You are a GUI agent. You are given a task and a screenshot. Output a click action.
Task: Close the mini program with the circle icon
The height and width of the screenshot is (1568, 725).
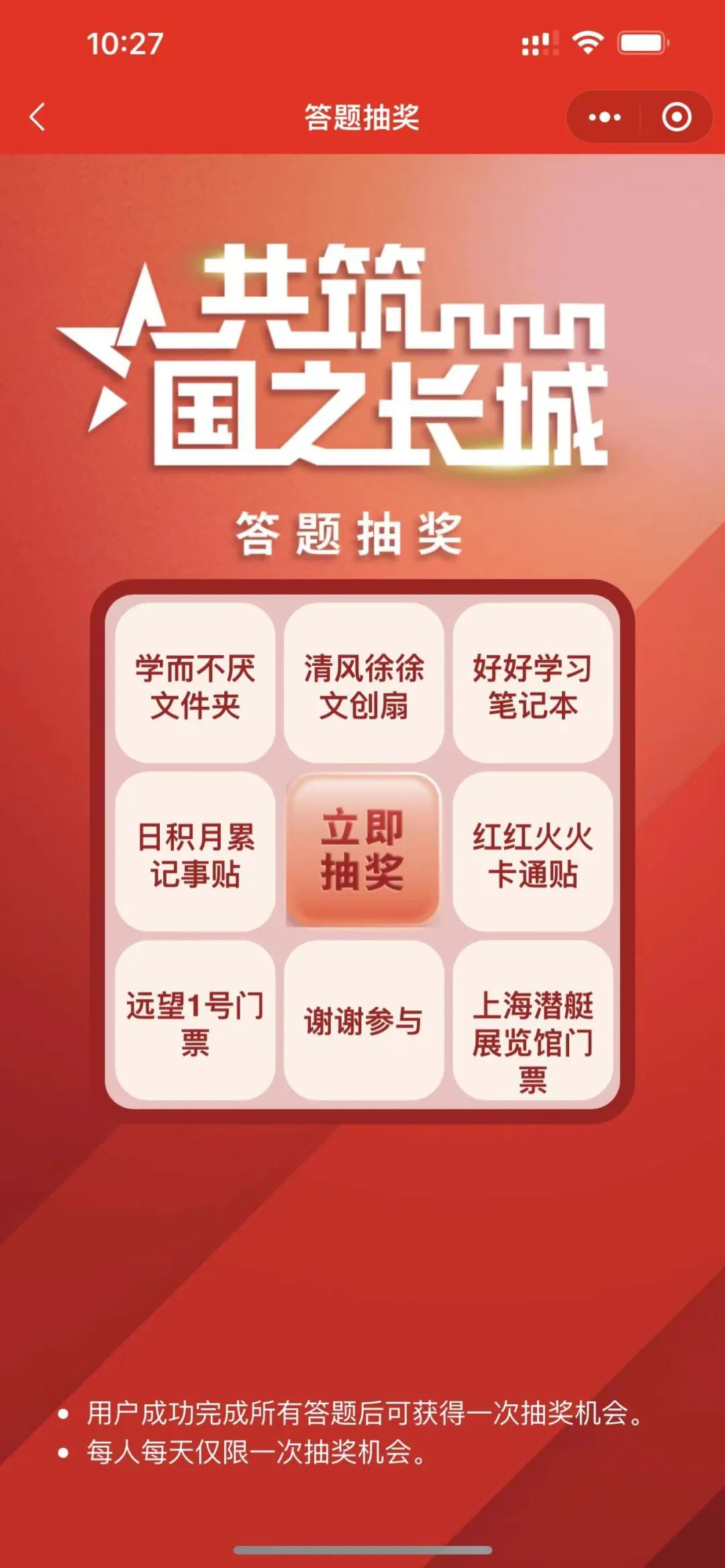pos(676,117)
